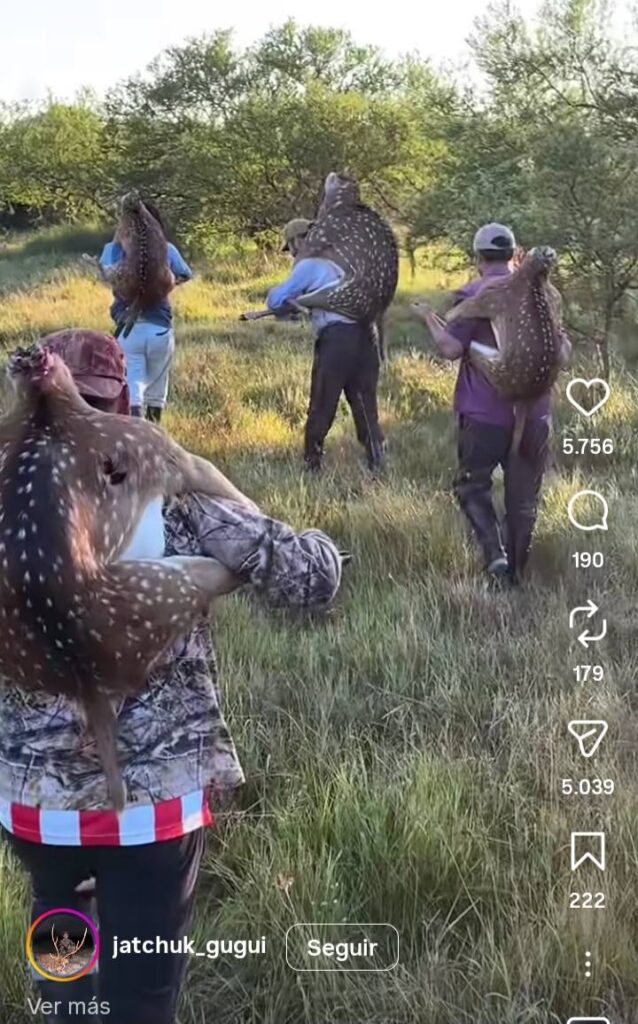The height and width of the screenshot is (1024, 638).
Task: Visit the jatchuk_gugui username link
Action: (189, 946)
